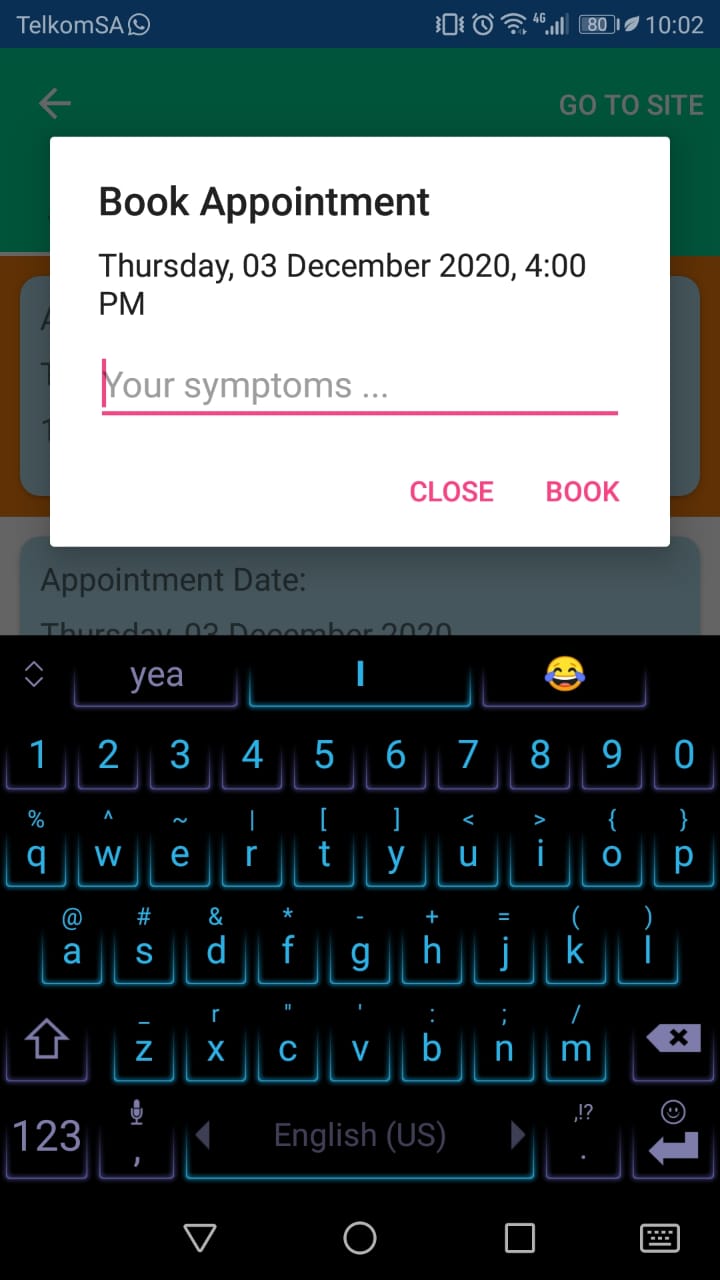Go to the home screen

click(x=359, y=1238)
